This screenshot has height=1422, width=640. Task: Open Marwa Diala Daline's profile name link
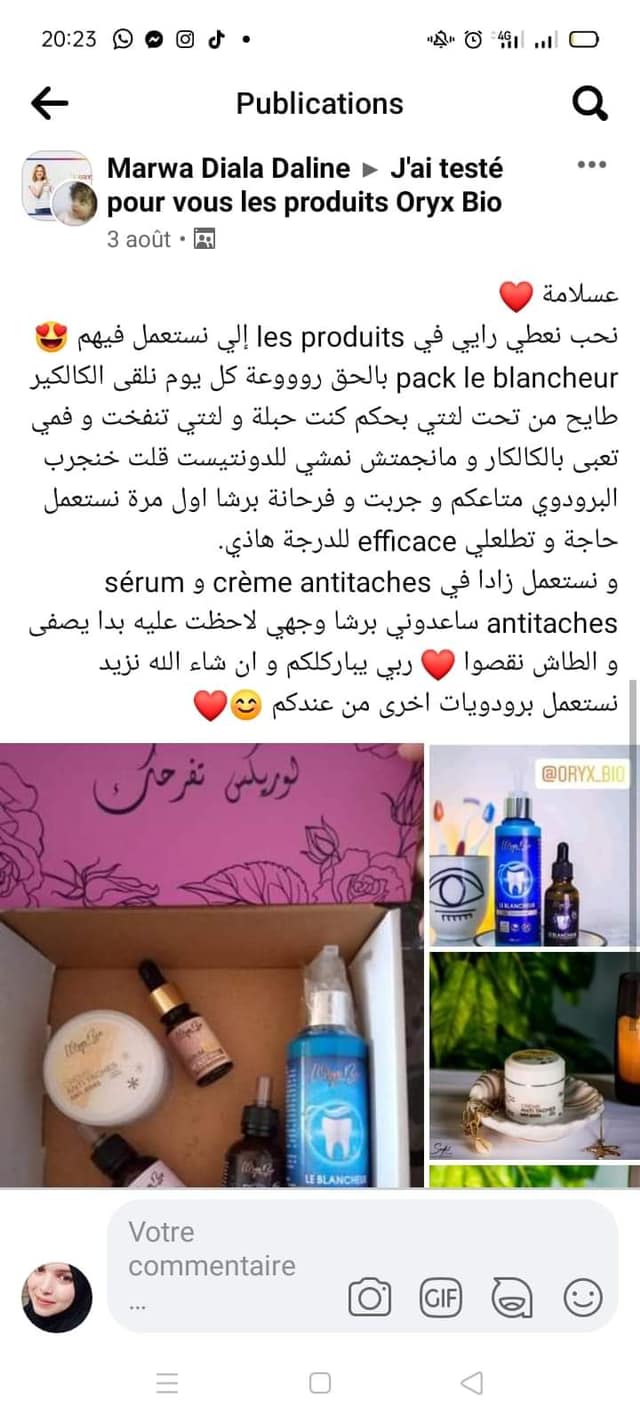pos(229,168)
